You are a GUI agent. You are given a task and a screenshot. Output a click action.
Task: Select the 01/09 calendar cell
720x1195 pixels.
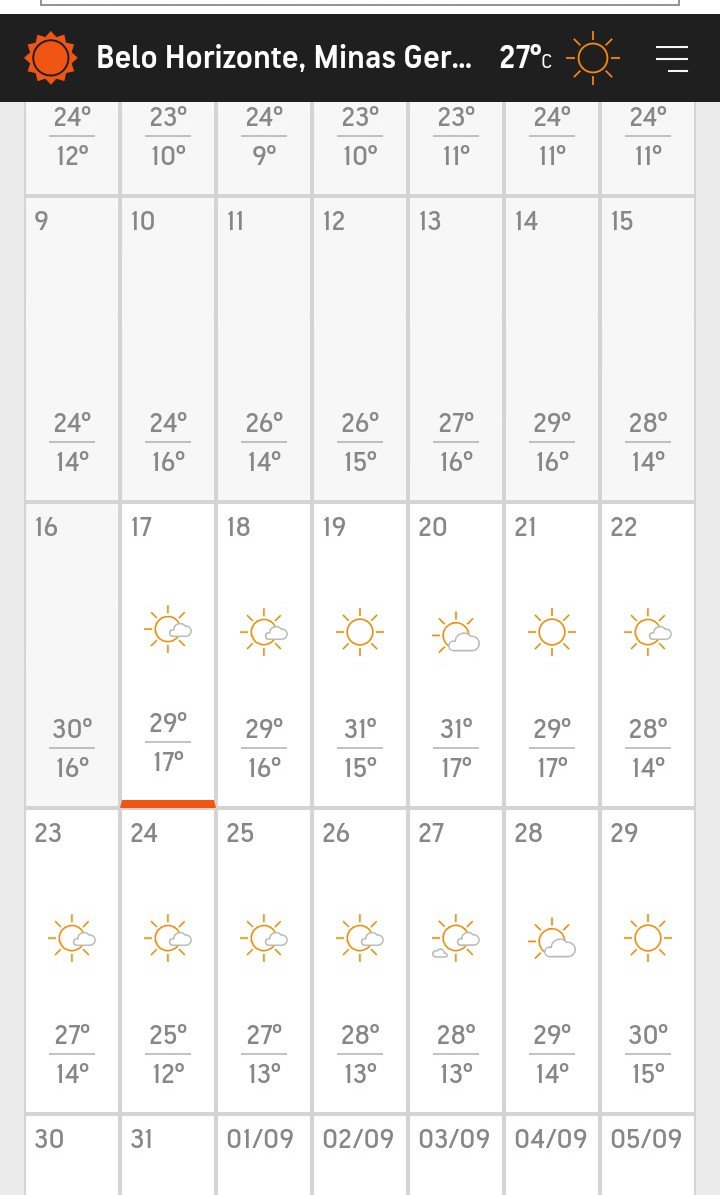pyautogui.click(x=264, y=1155)
